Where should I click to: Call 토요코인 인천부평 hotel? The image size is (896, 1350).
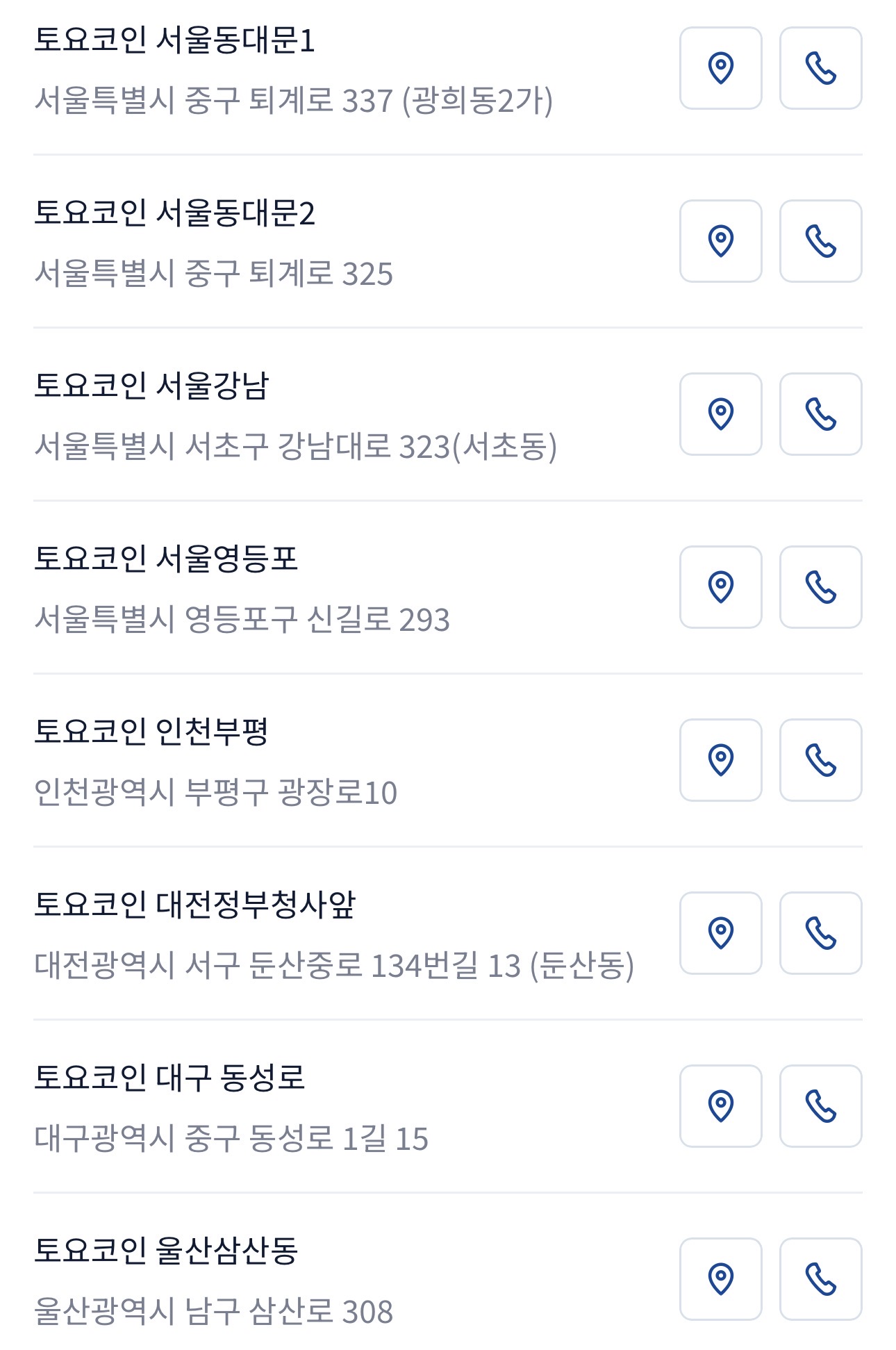pyautogui.click(x=820, y=760)
